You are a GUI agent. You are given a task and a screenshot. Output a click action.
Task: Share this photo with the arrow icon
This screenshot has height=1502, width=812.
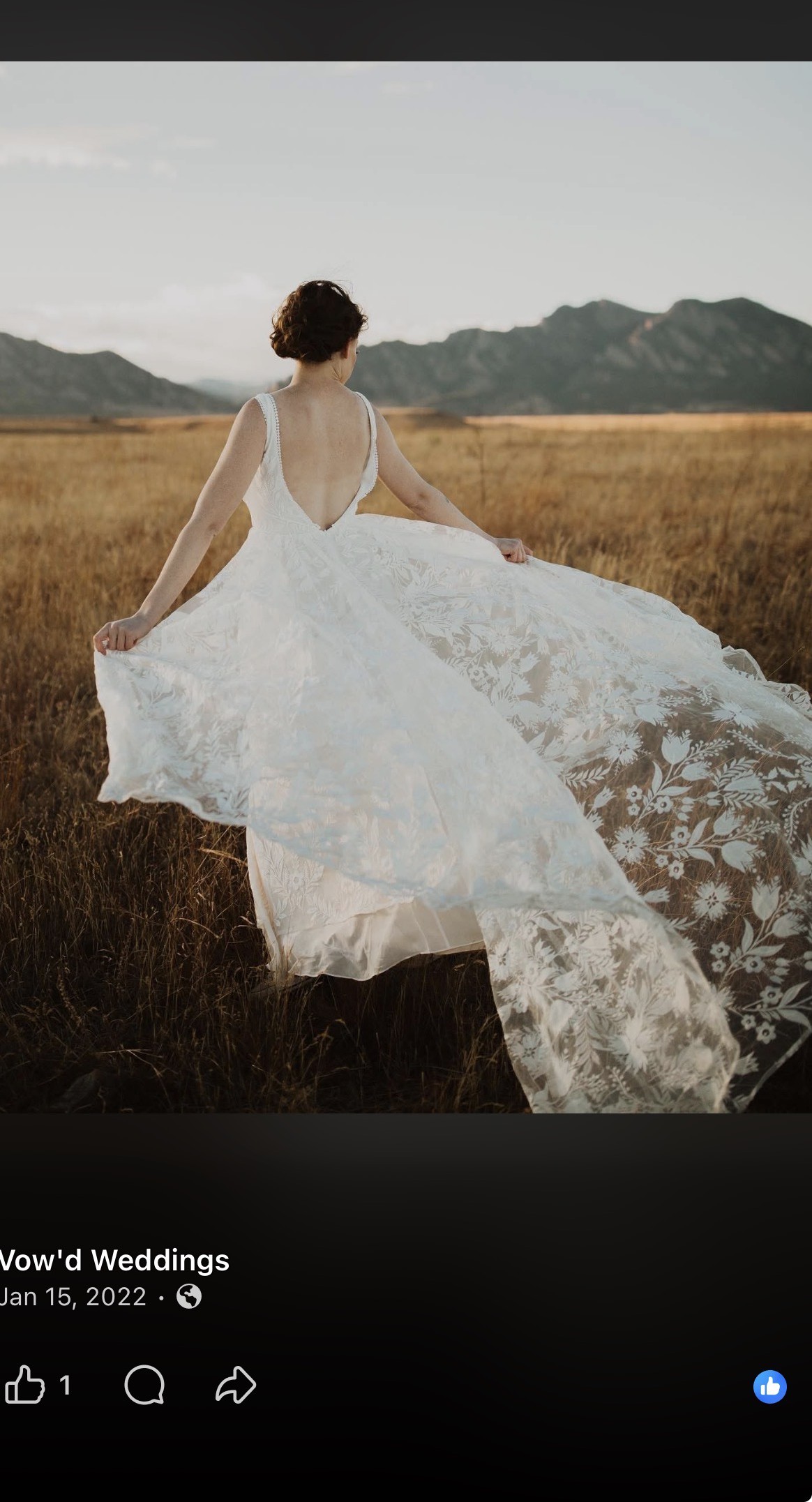(x=236, y=1384)
